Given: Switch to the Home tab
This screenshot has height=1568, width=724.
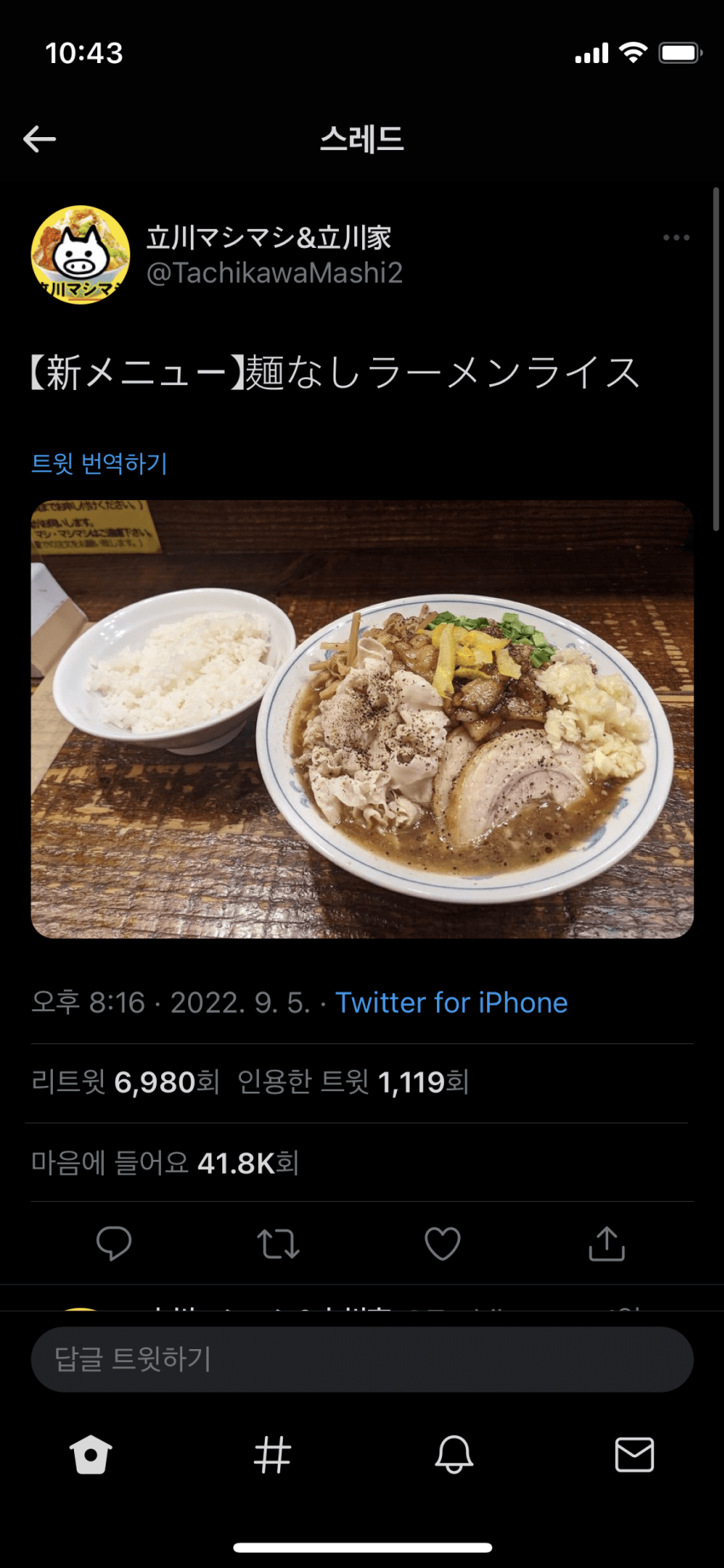Looking at the screenshot, I should [91, 1455].
